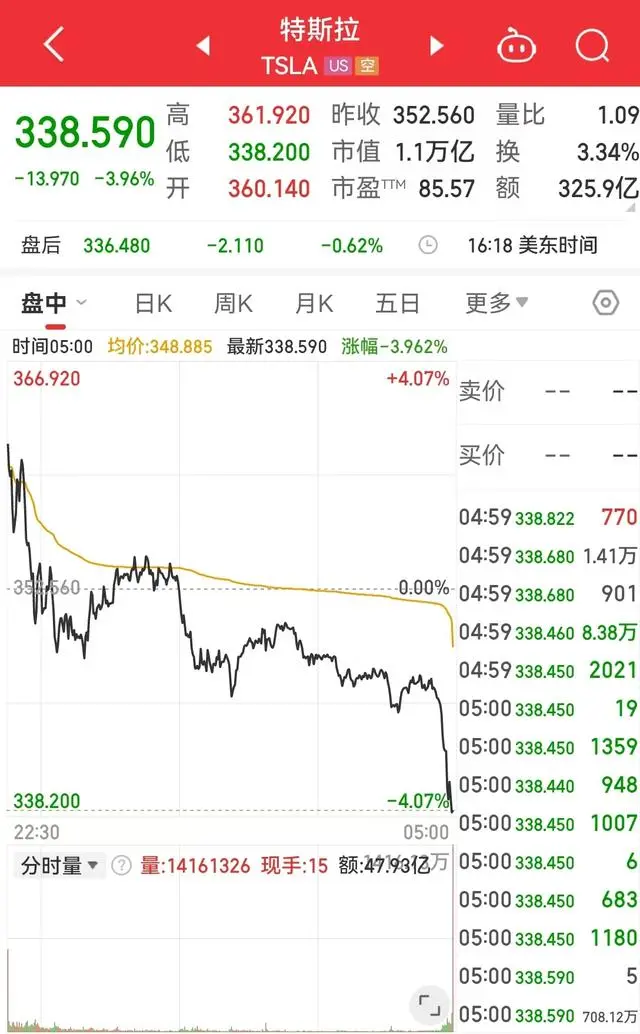Open the robot assistant icon
The width and height of the screenshot is (640, 1034).
pos(515,45)
